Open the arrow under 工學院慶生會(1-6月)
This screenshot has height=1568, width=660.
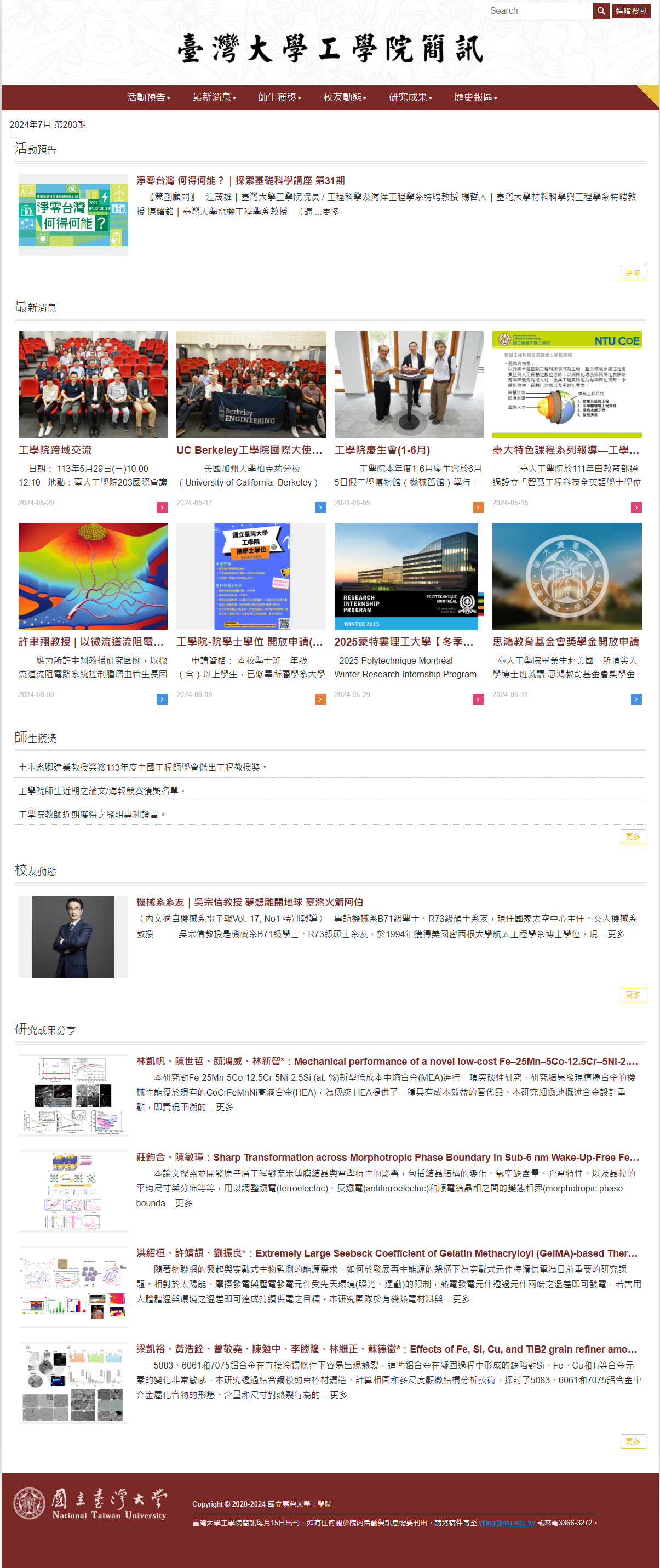[x=478, y=508]
